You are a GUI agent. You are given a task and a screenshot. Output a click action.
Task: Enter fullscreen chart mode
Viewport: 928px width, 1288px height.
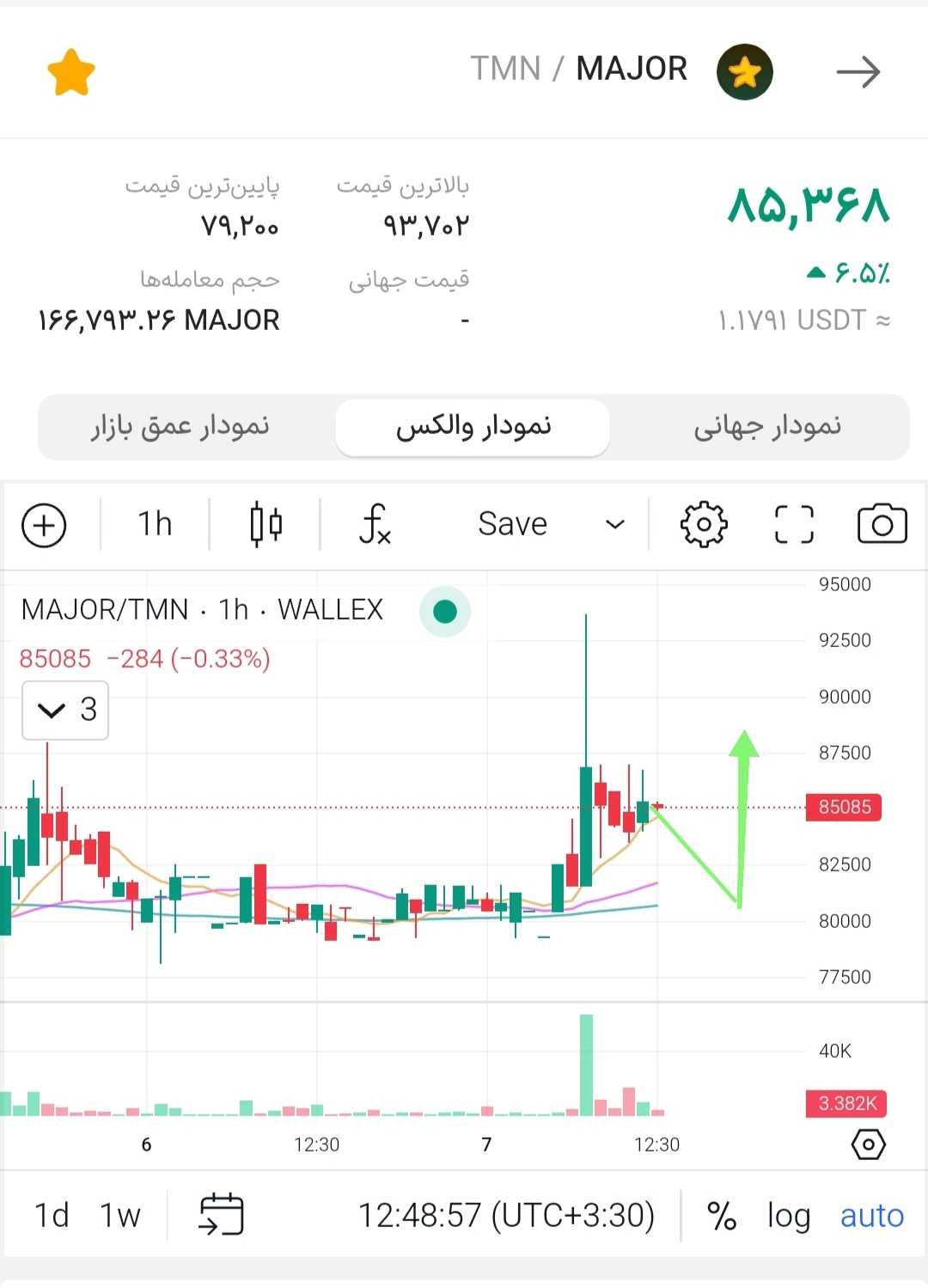794,524
